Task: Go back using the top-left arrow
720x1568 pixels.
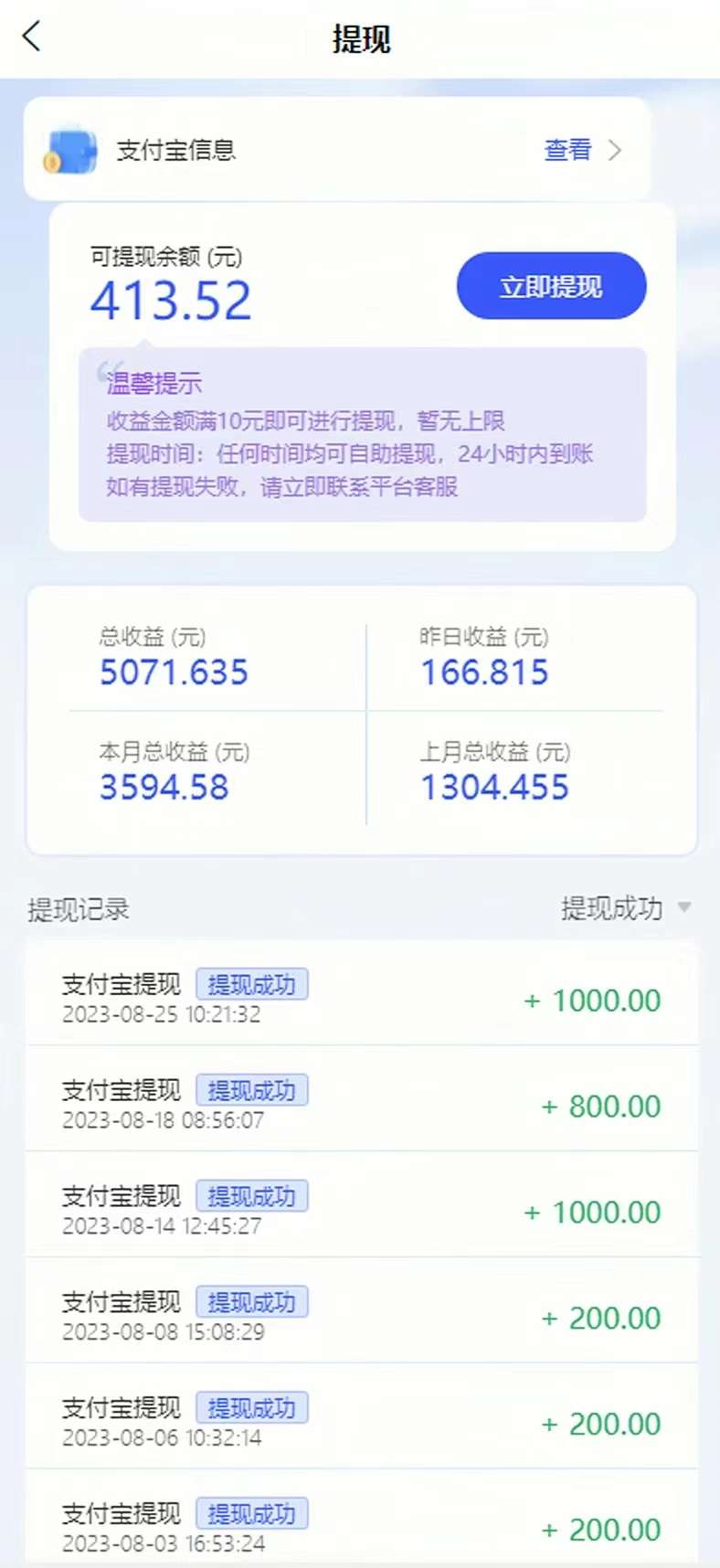Action: coord(32,37)
